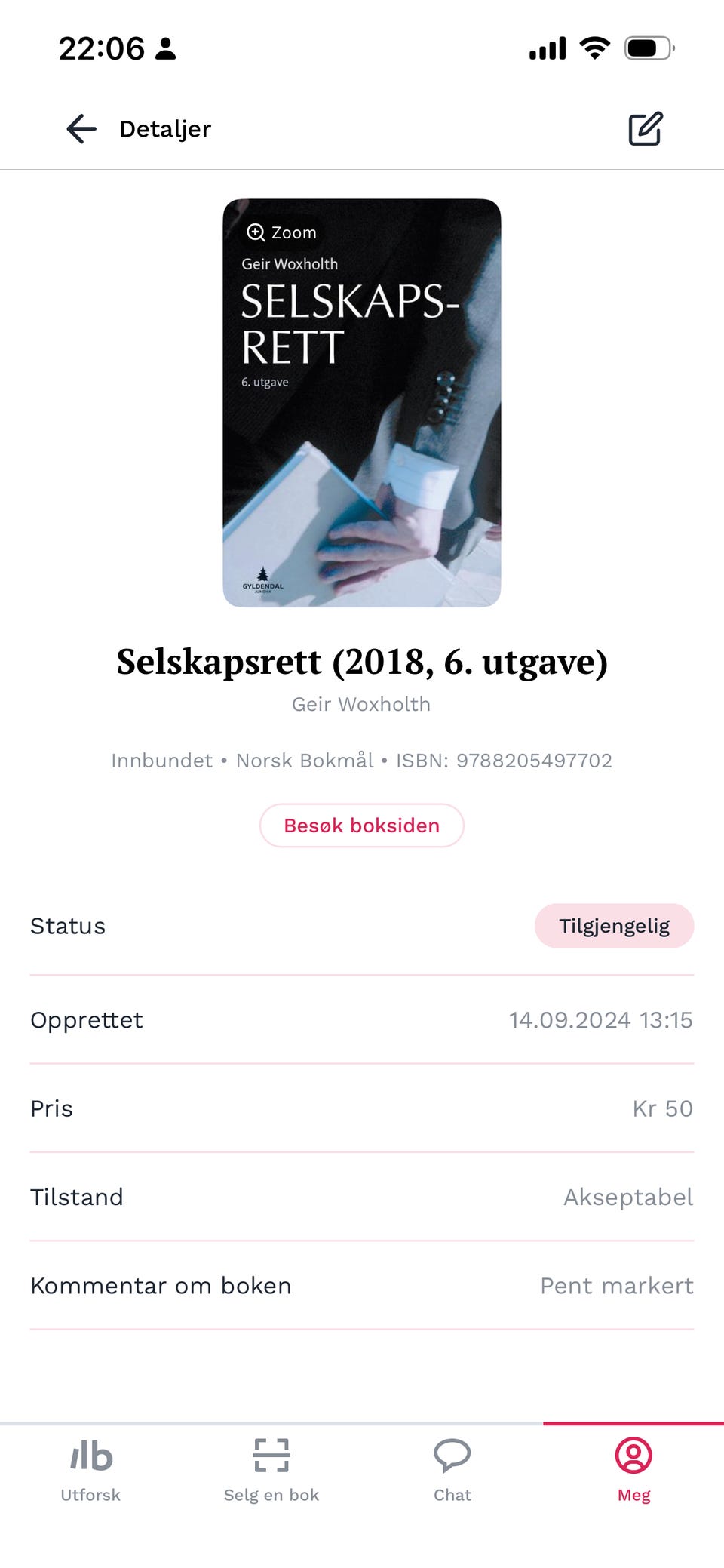Viewport: 724px width, 1568px height.
Task: Tap the Pris row showing Kr 50
Action: pyautogui.click(x=362, y=1108)
